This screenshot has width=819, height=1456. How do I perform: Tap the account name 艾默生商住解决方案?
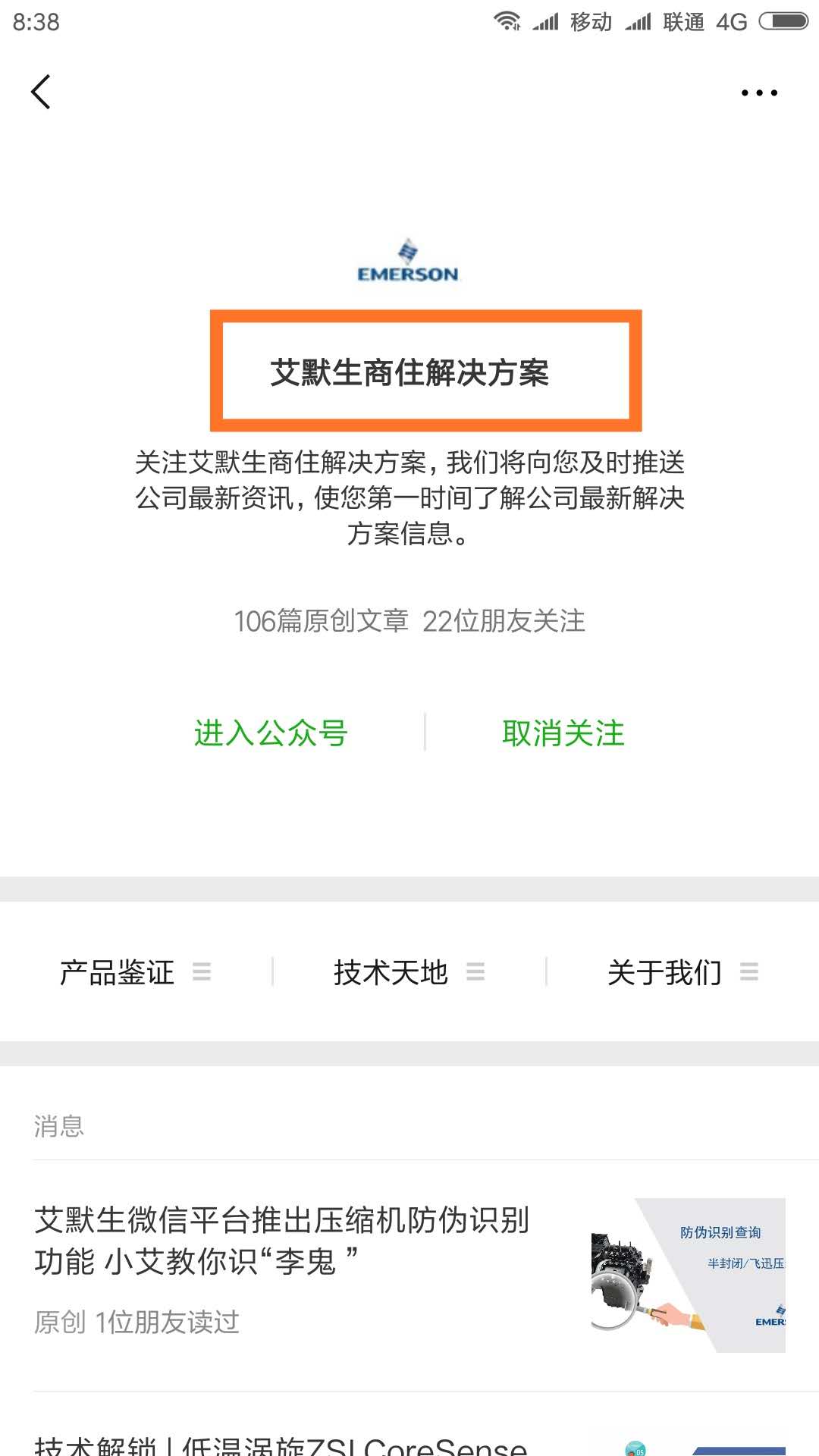pos(409,370)
